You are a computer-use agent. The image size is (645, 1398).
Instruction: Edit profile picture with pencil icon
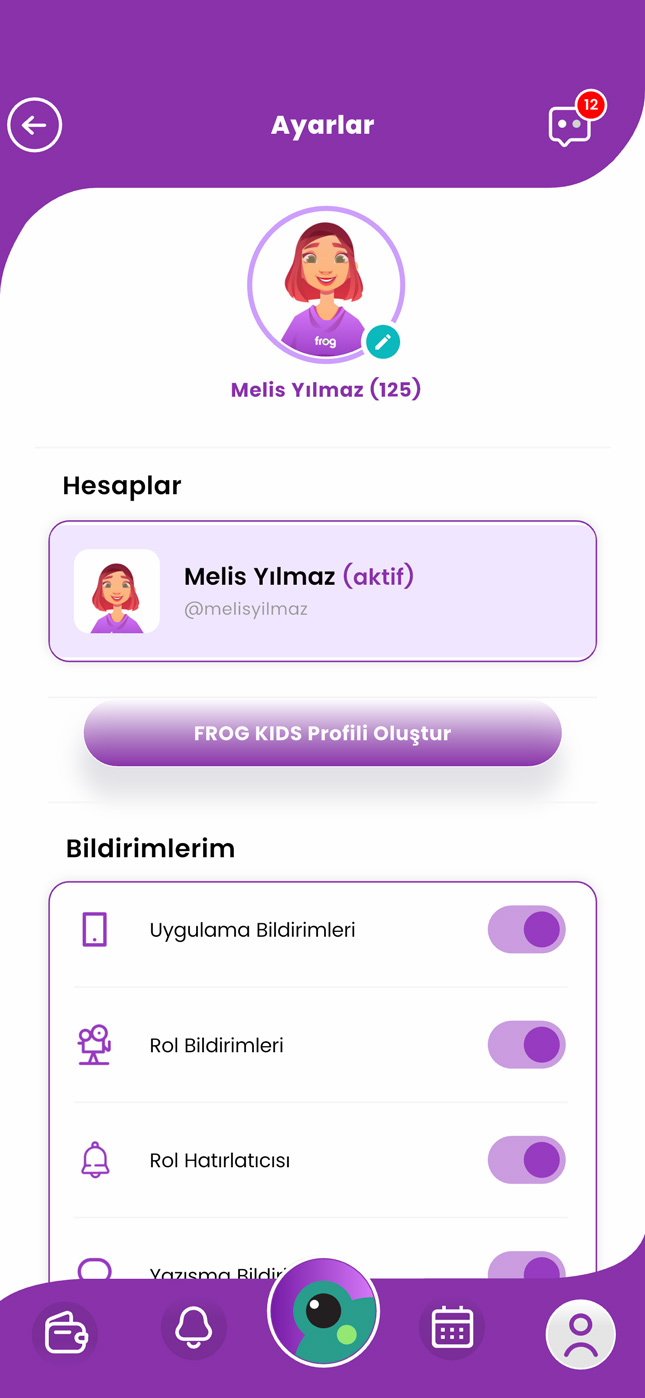[382, 342]
